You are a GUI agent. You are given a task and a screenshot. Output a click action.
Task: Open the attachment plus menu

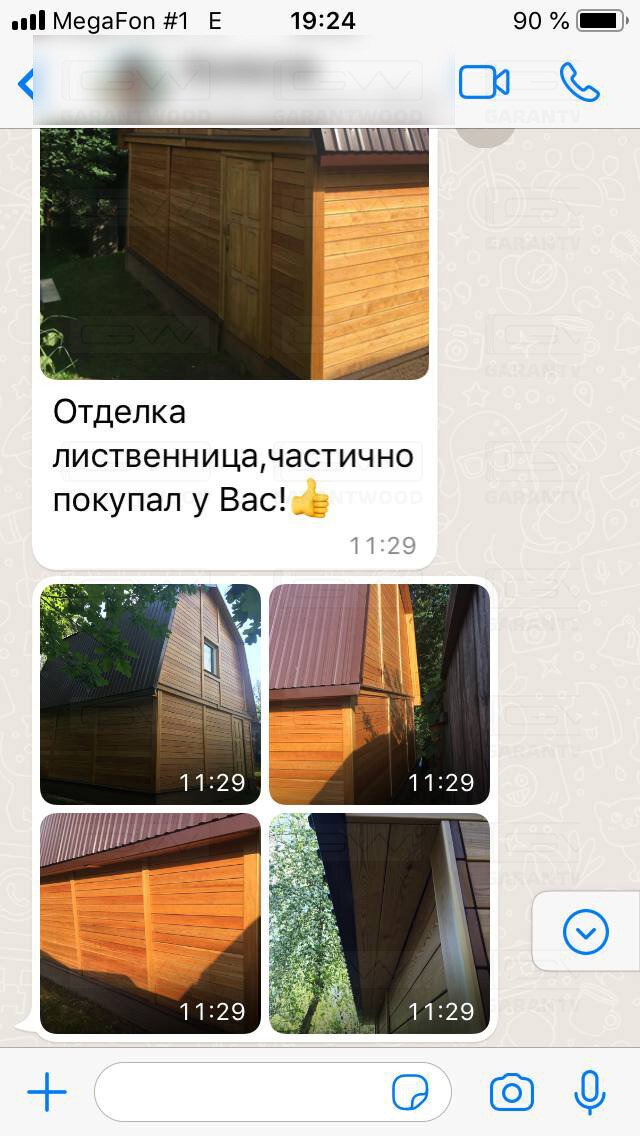[x=46, y=1093]
